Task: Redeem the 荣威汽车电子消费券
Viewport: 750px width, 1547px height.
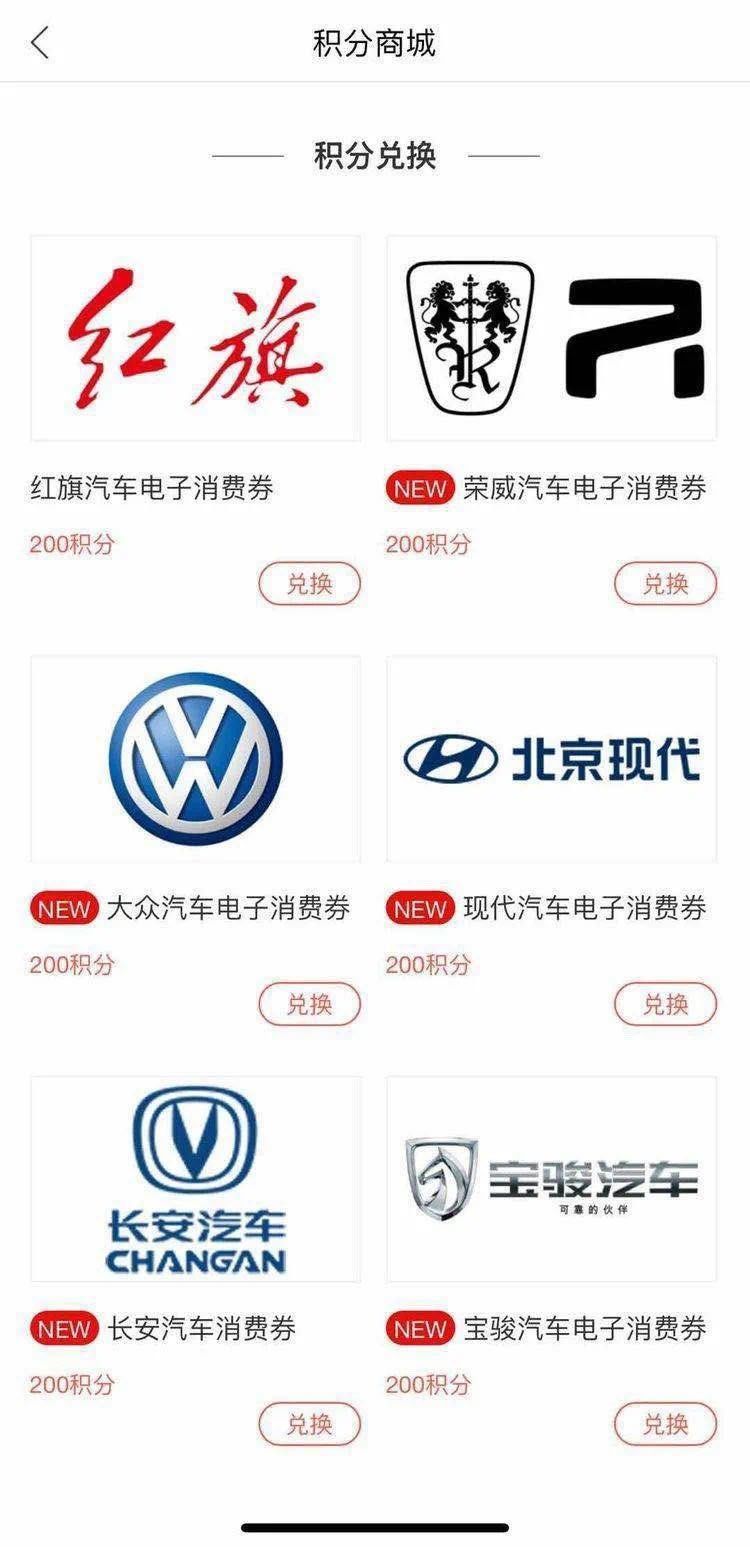Action: pyautogui.click(x=665, y=584)
